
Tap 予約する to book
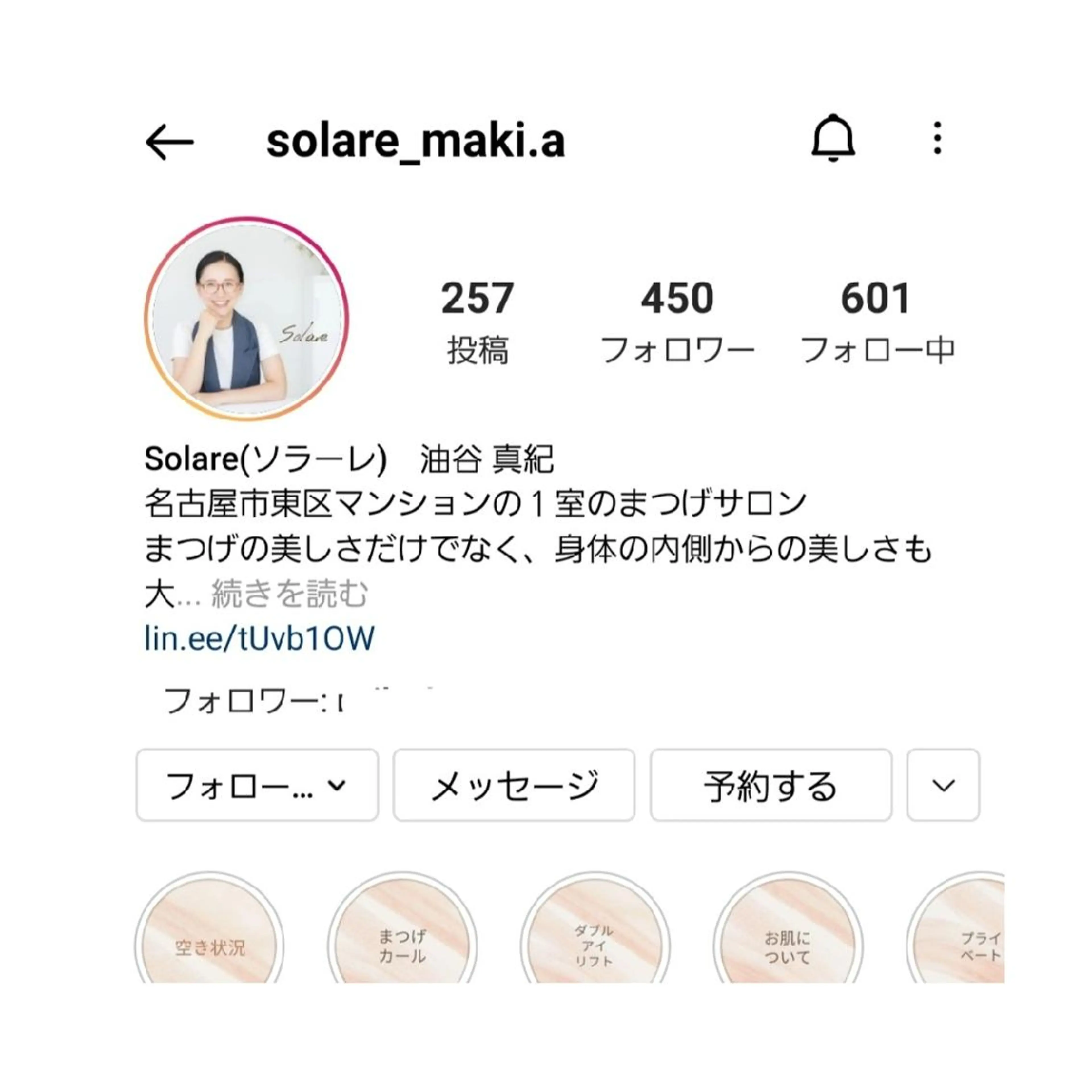(770, 785)
